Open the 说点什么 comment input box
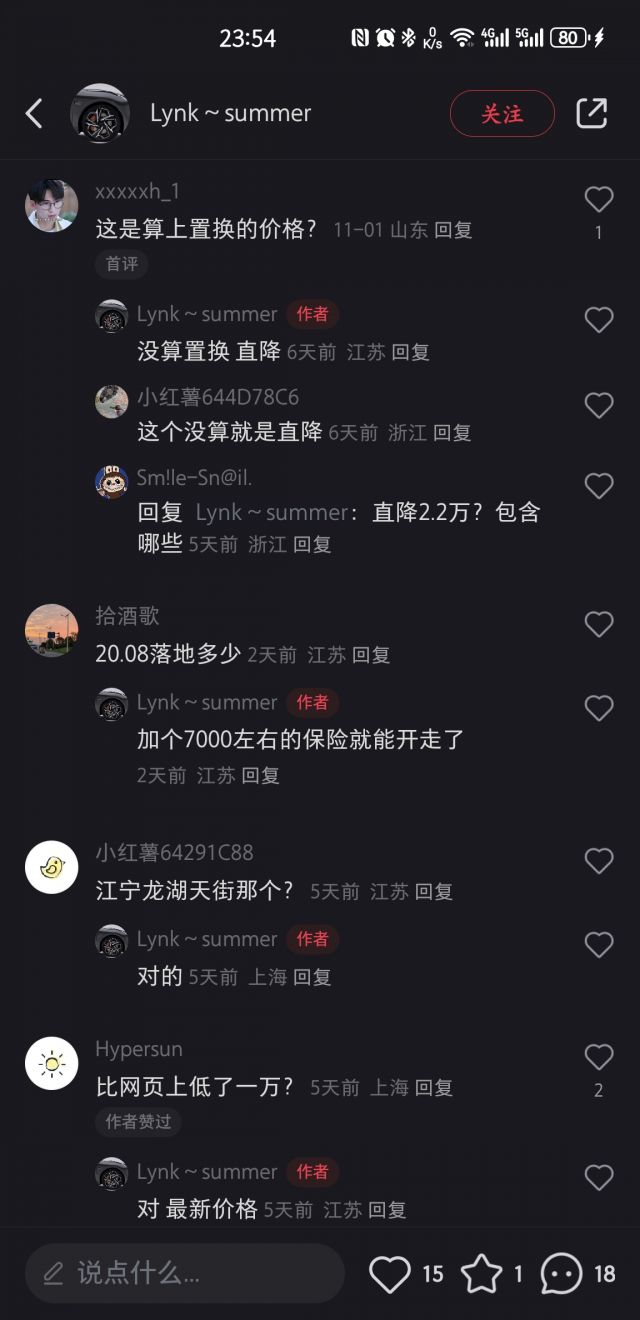The image size is (640, 1320). (185, 1273)
